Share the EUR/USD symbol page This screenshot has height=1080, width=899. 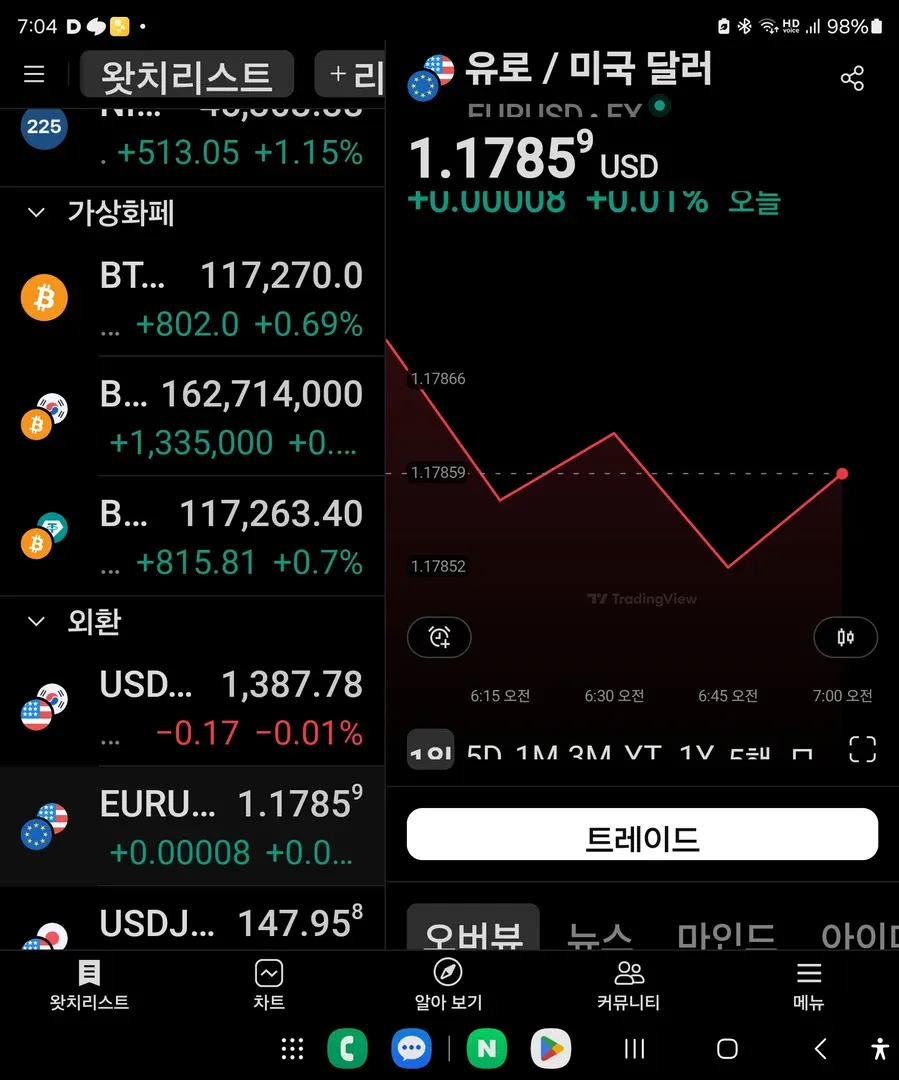[x=852, y=79]
